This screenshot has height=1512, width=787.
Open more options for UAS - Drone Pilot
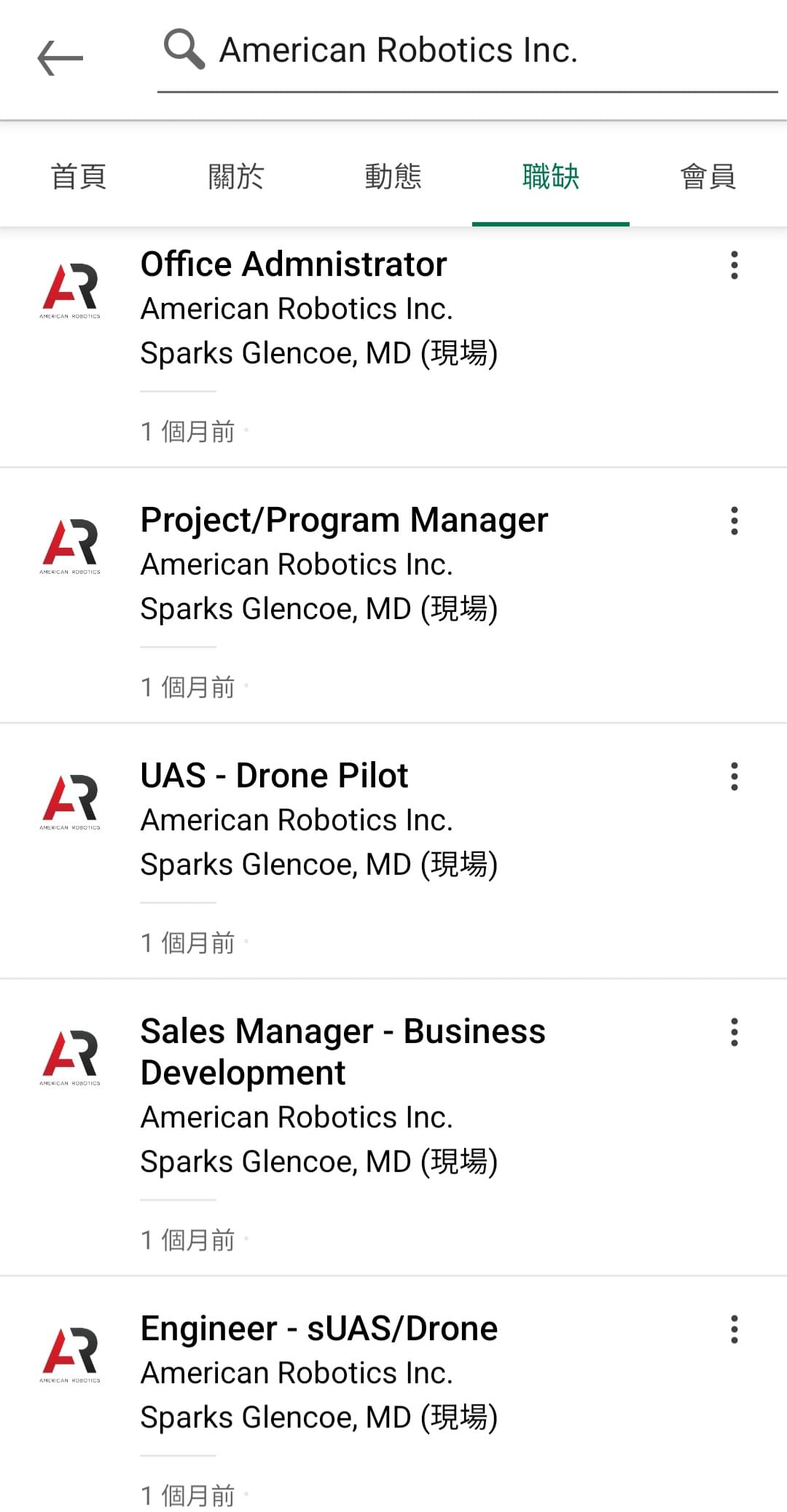[734, 776]
